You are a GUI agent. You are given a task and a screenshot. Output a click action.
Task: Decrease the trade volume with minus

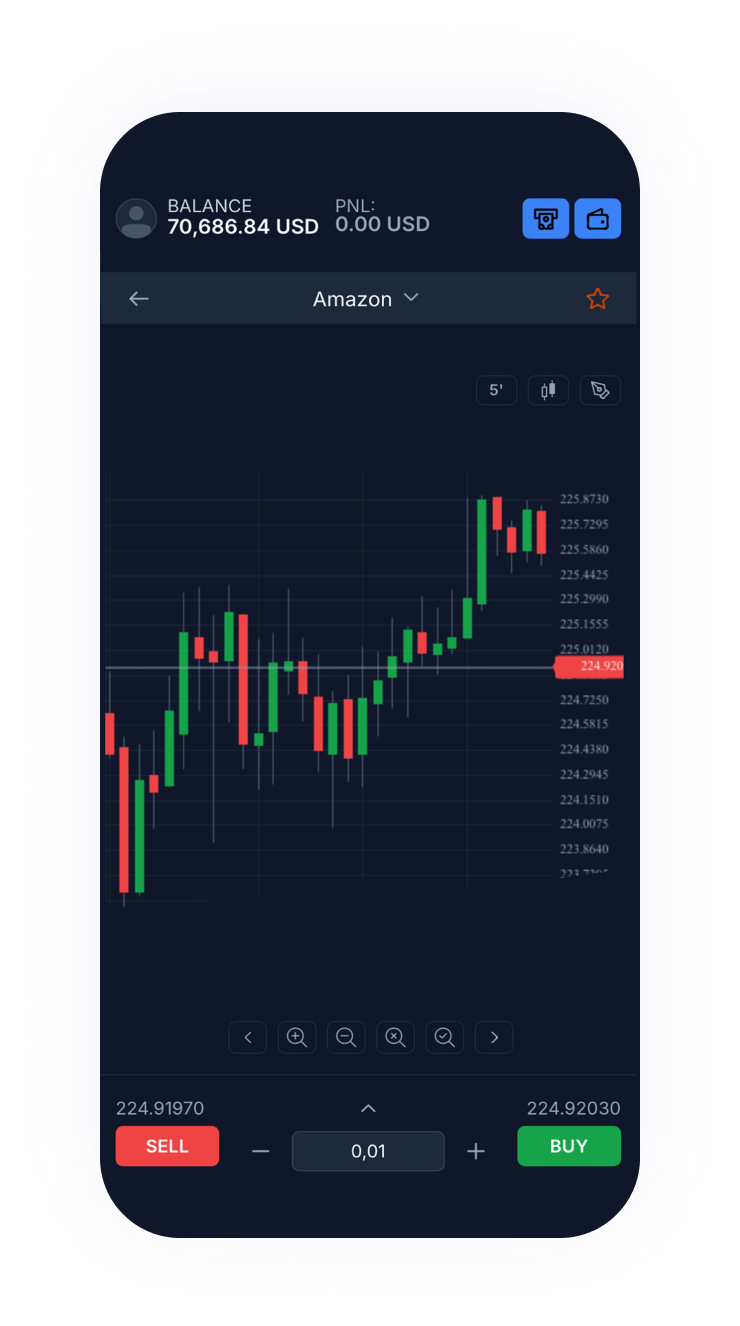261,1151
